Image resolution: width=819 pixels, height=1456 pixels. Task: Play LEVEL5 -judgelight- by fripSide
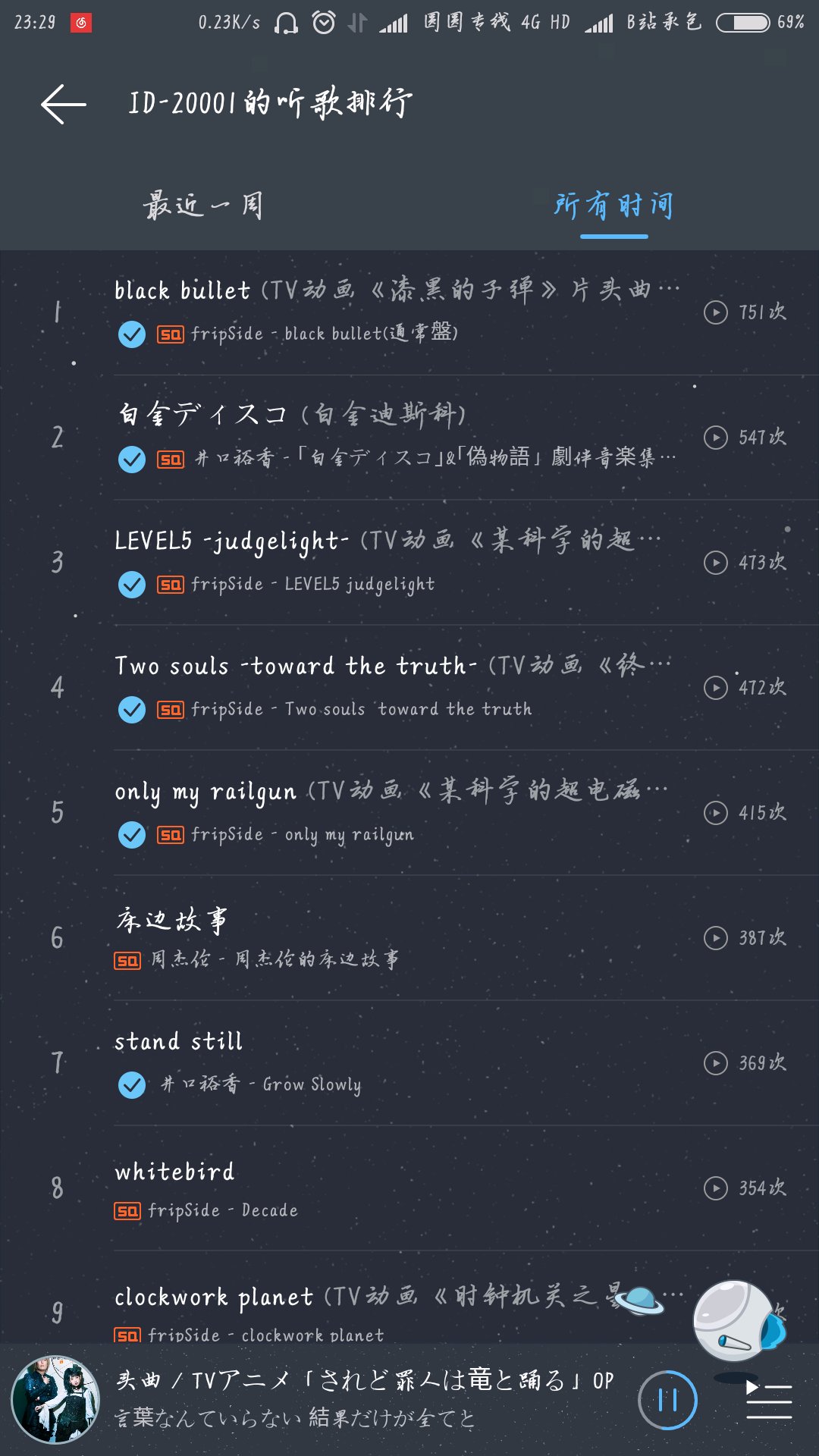394,561
